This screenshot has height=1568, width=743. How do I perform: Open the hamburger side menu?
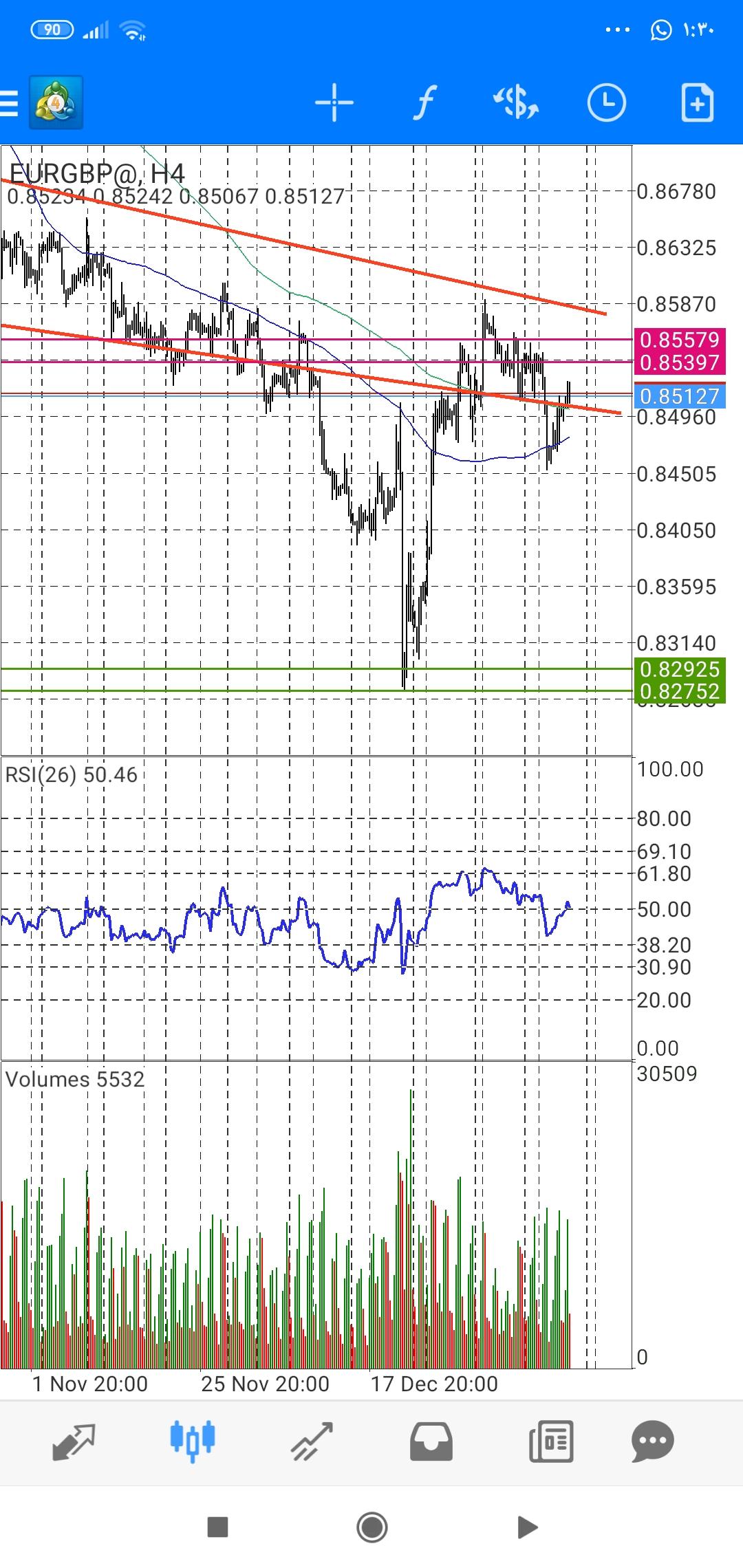pyautogui.click(x=9, y=104)
